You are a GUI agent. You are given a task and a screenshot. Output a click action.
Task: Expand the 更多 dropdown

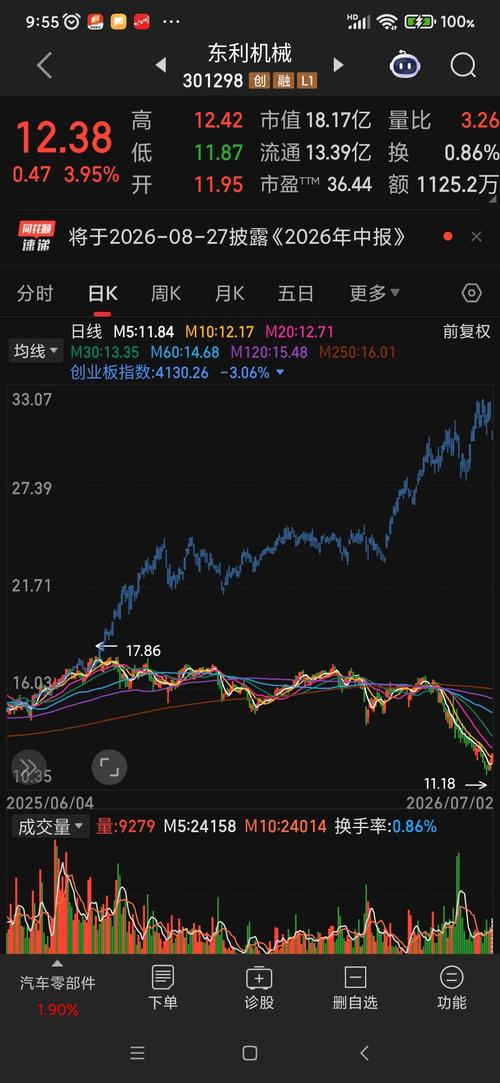click(x=374, y=294)
